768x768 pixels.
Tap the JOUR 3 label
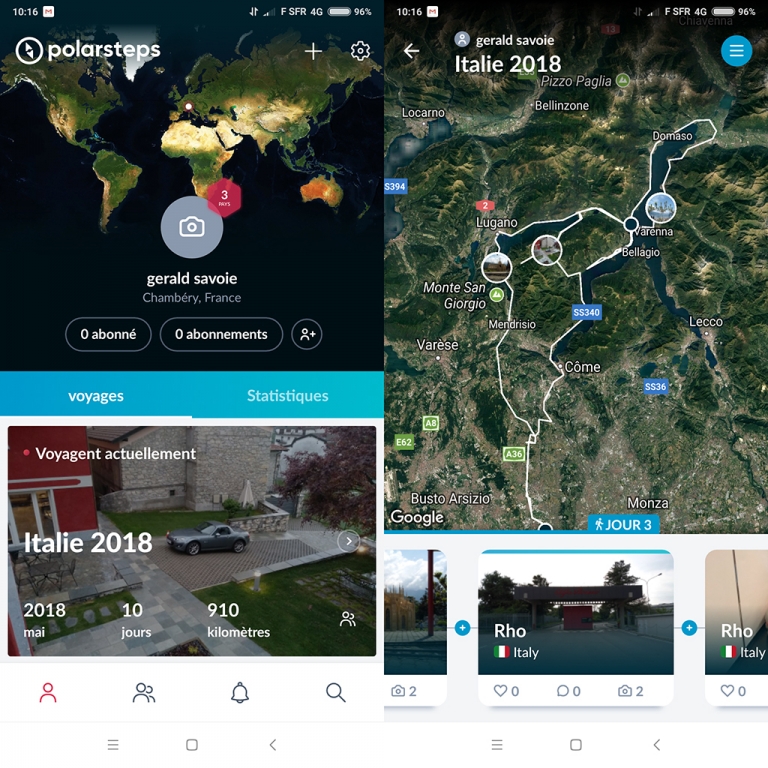[x=623, y=524]
